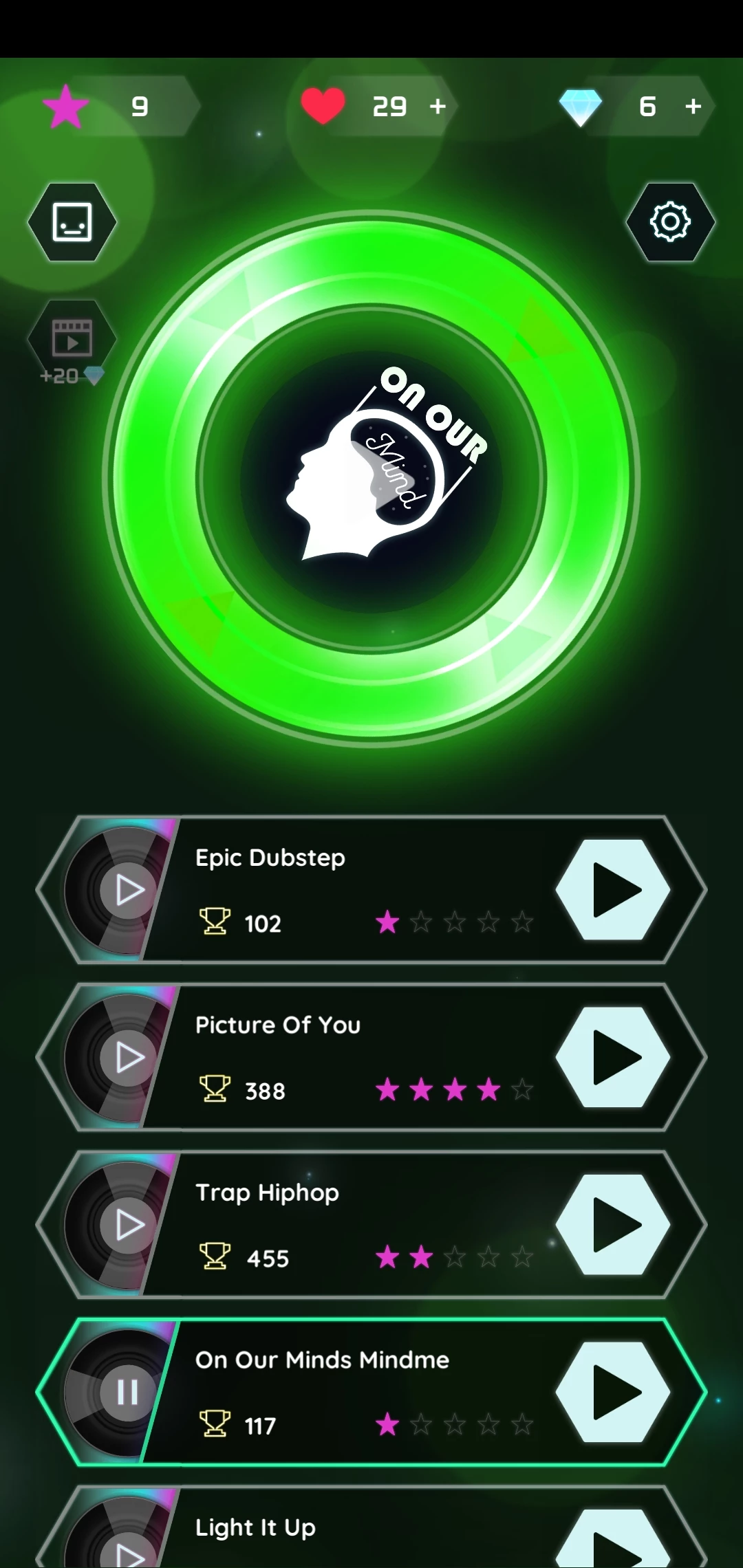Screen dimensions: 743x1568
Task: Watch video ad for +20 diamonds
Action: tap(72, 342)
